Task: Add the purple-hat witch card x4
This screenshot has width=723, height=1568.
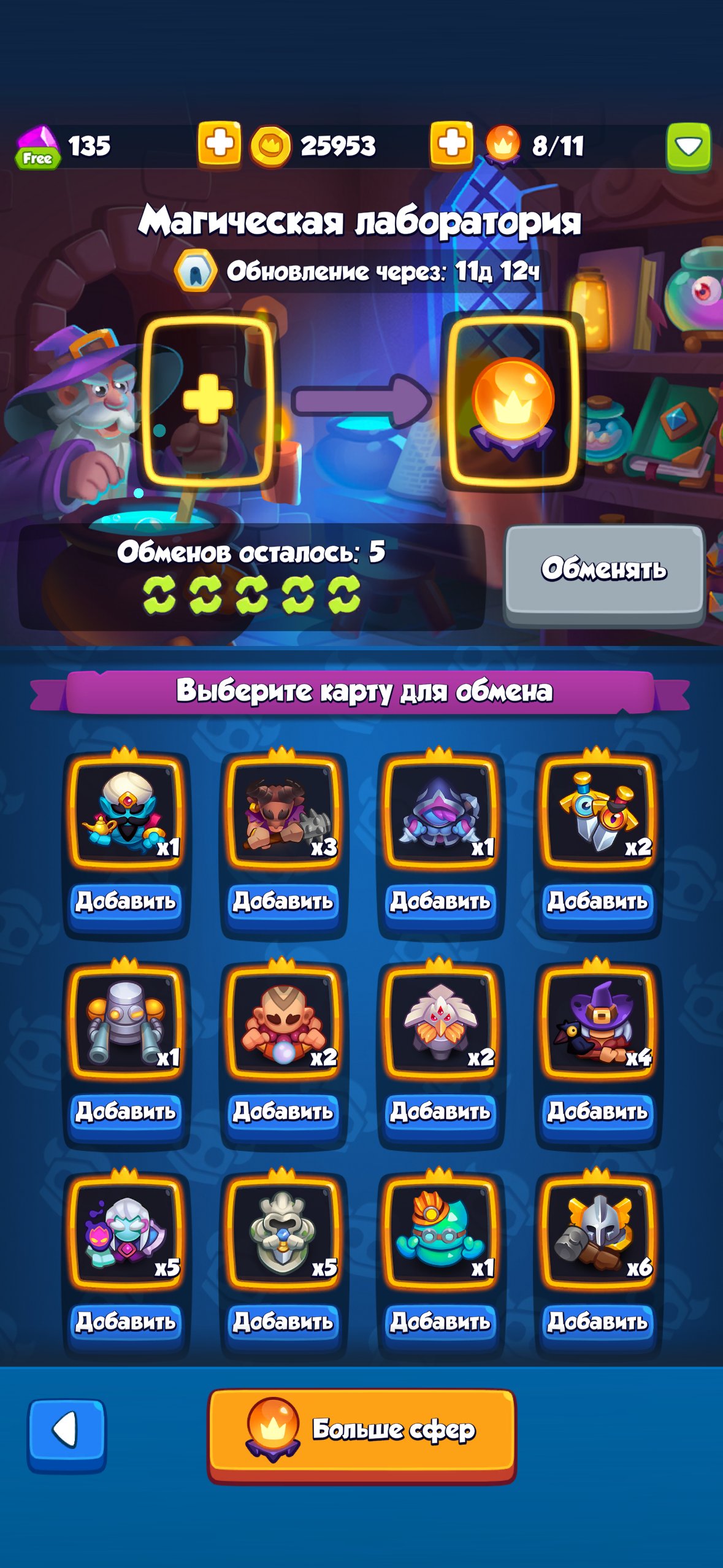Action: pyautogui.click(x=597, y=1111)
